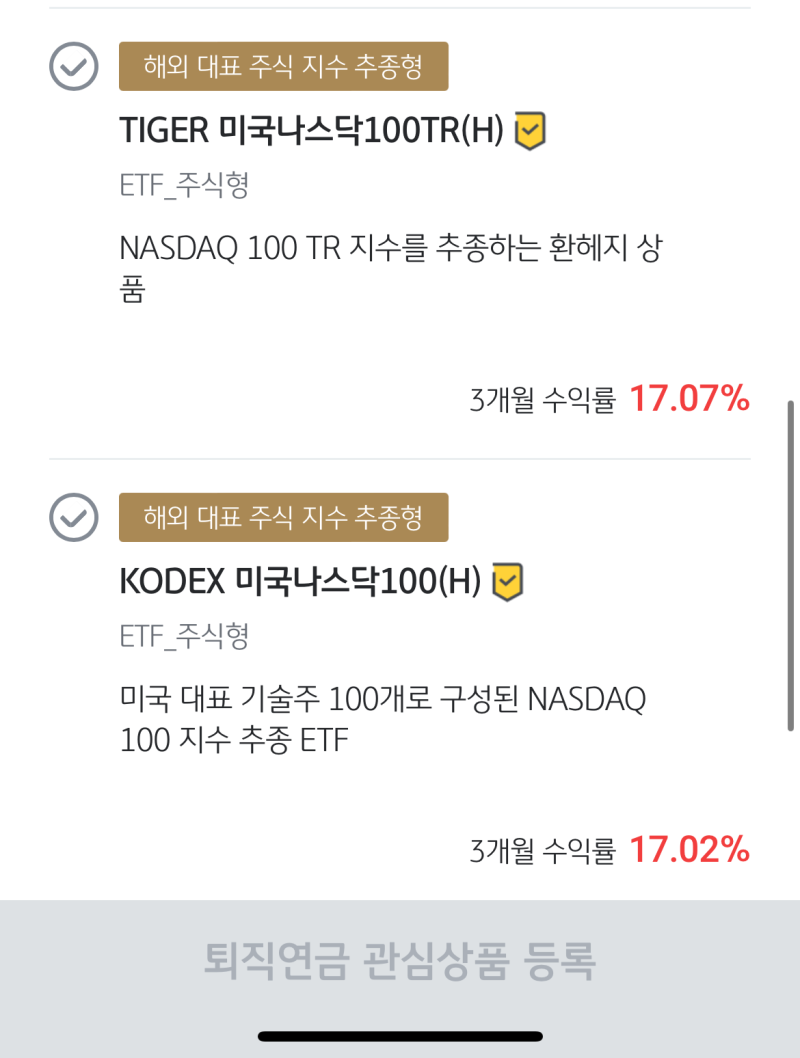This screenshot has height=1058, width=800.
Task: Click the gold 해외 대표 주식 지수 추종형 tag on TIGER card
Action: click(x=283, y=66)
